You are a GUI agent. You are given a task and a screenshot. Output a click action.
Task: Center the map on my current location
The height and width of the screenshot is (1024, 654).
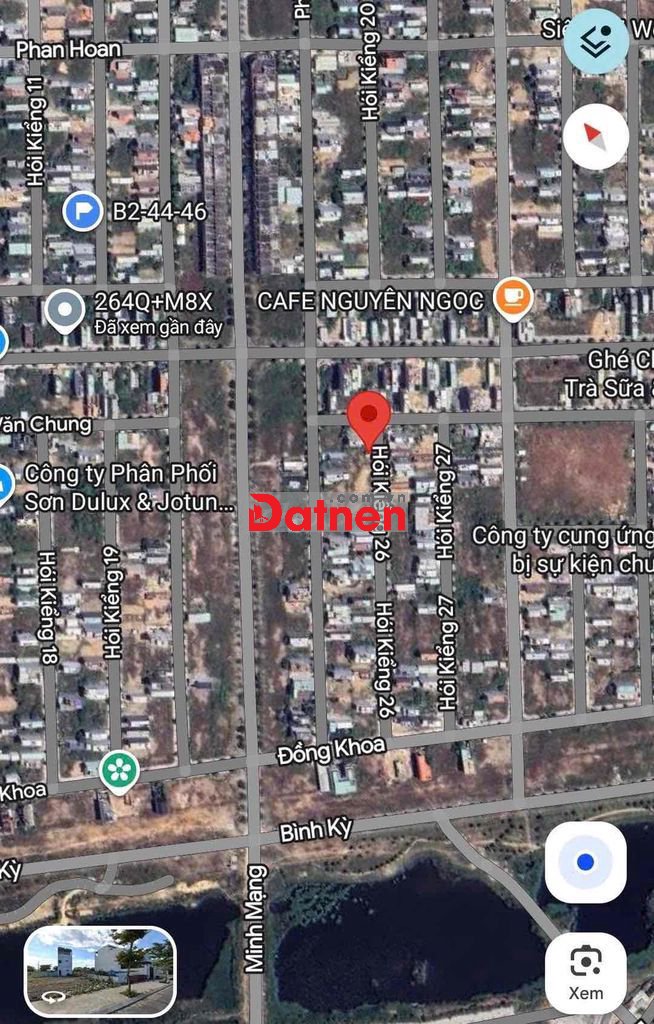586,862
